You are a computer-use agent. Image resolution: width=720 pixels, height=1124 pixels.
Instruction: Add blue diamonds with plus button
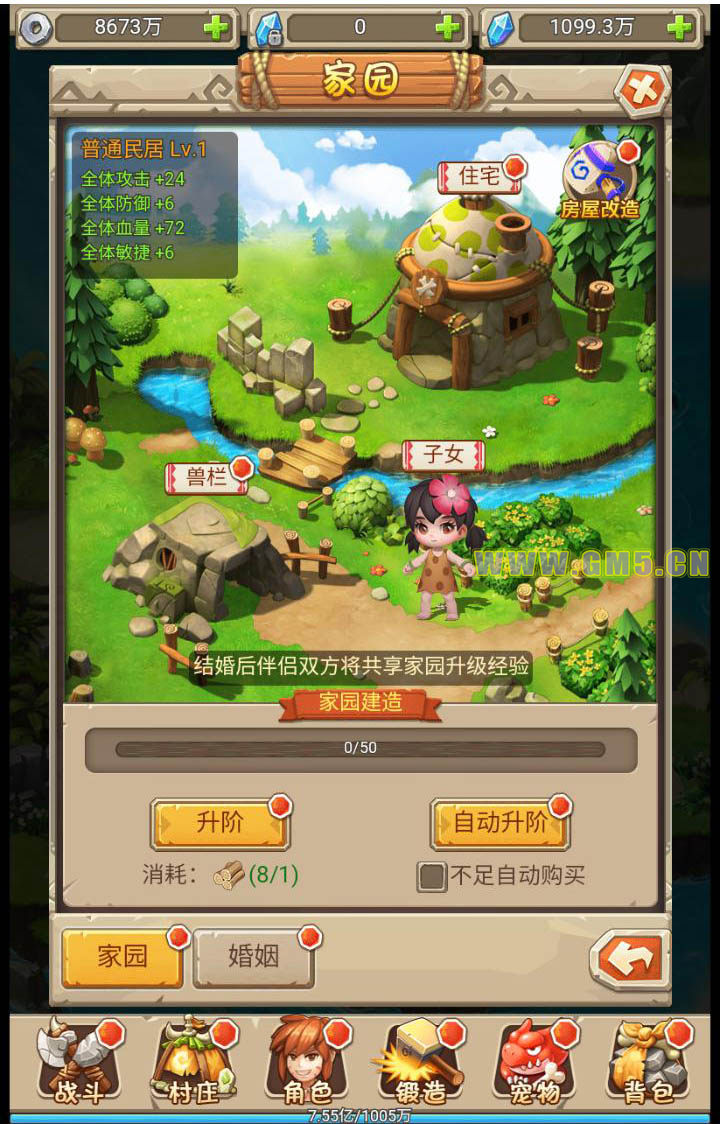680,28
